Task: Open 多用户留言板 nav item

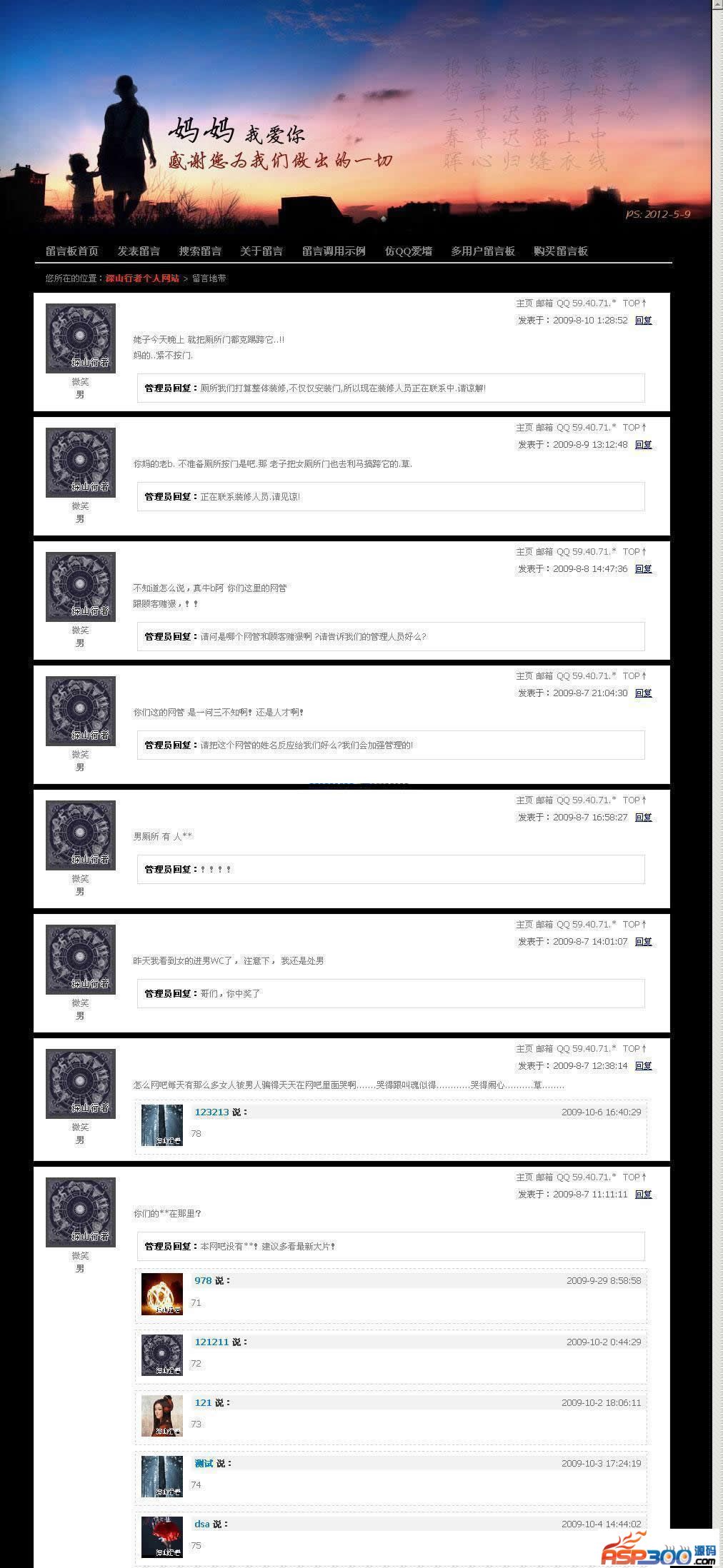Action: tap(483, 251)
